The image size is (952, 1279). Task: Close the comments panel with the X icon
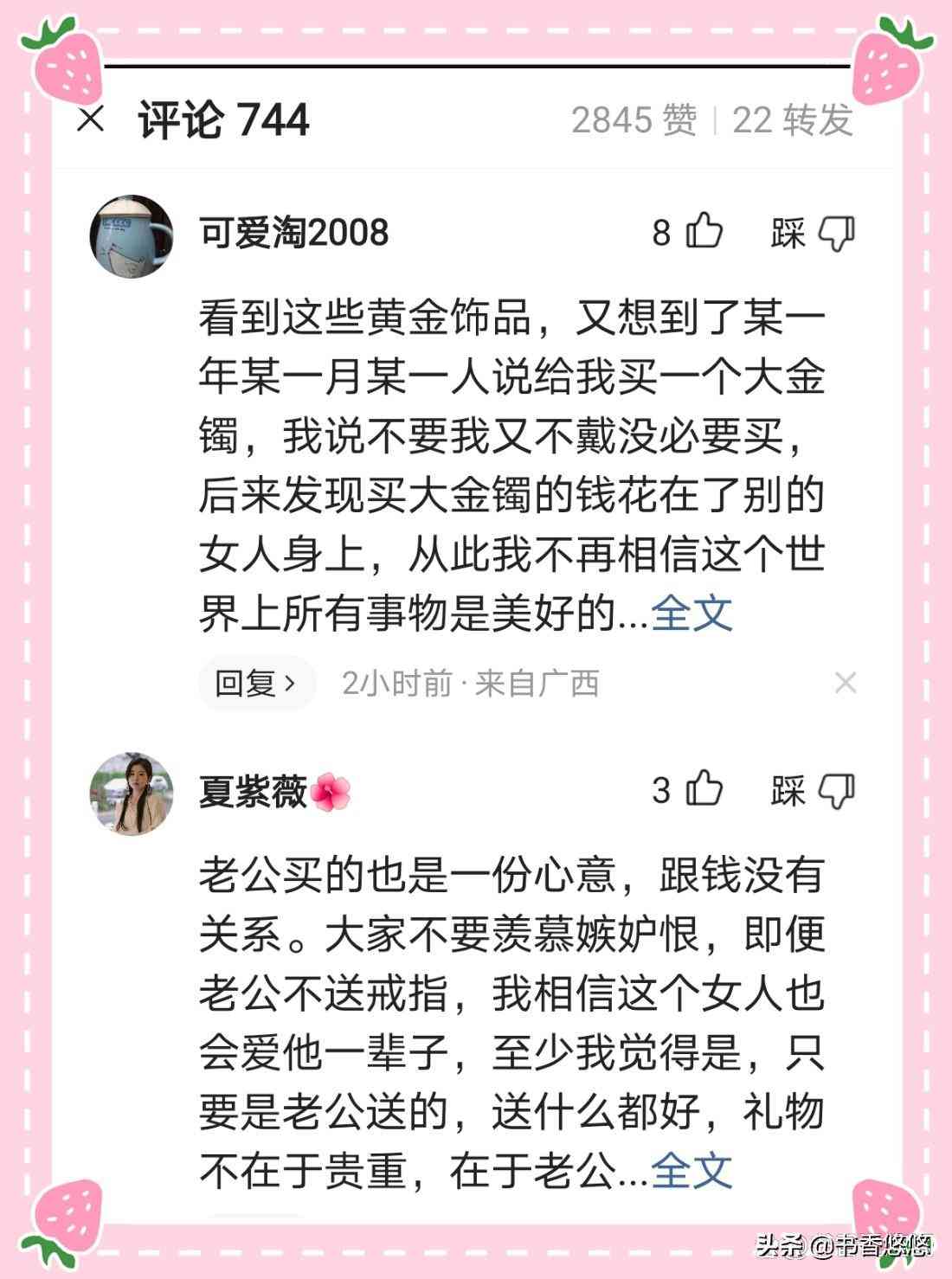coord(89,119)
